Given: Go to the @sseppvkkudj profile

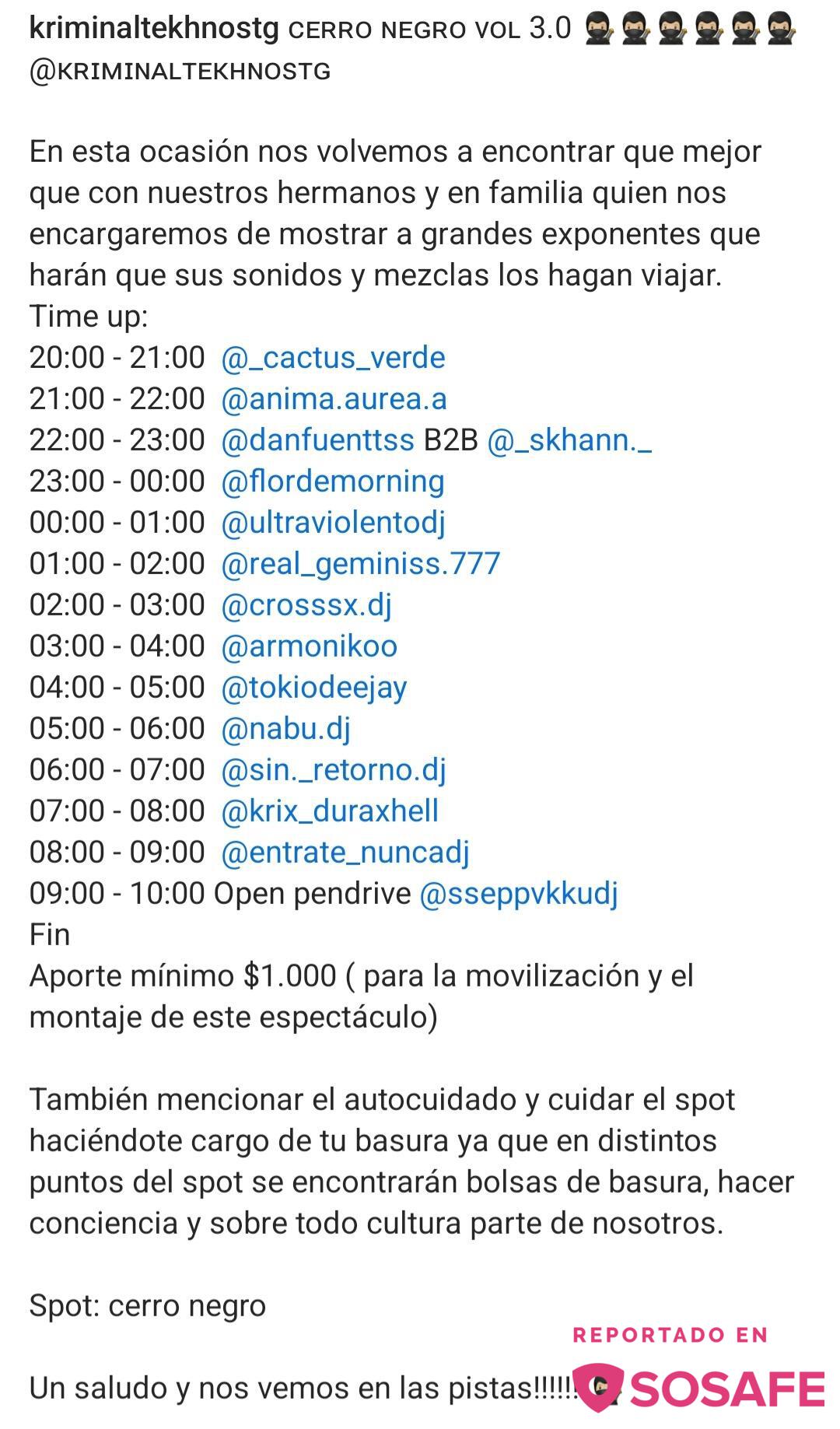Looking at the screenshot, I should (518, 894).
